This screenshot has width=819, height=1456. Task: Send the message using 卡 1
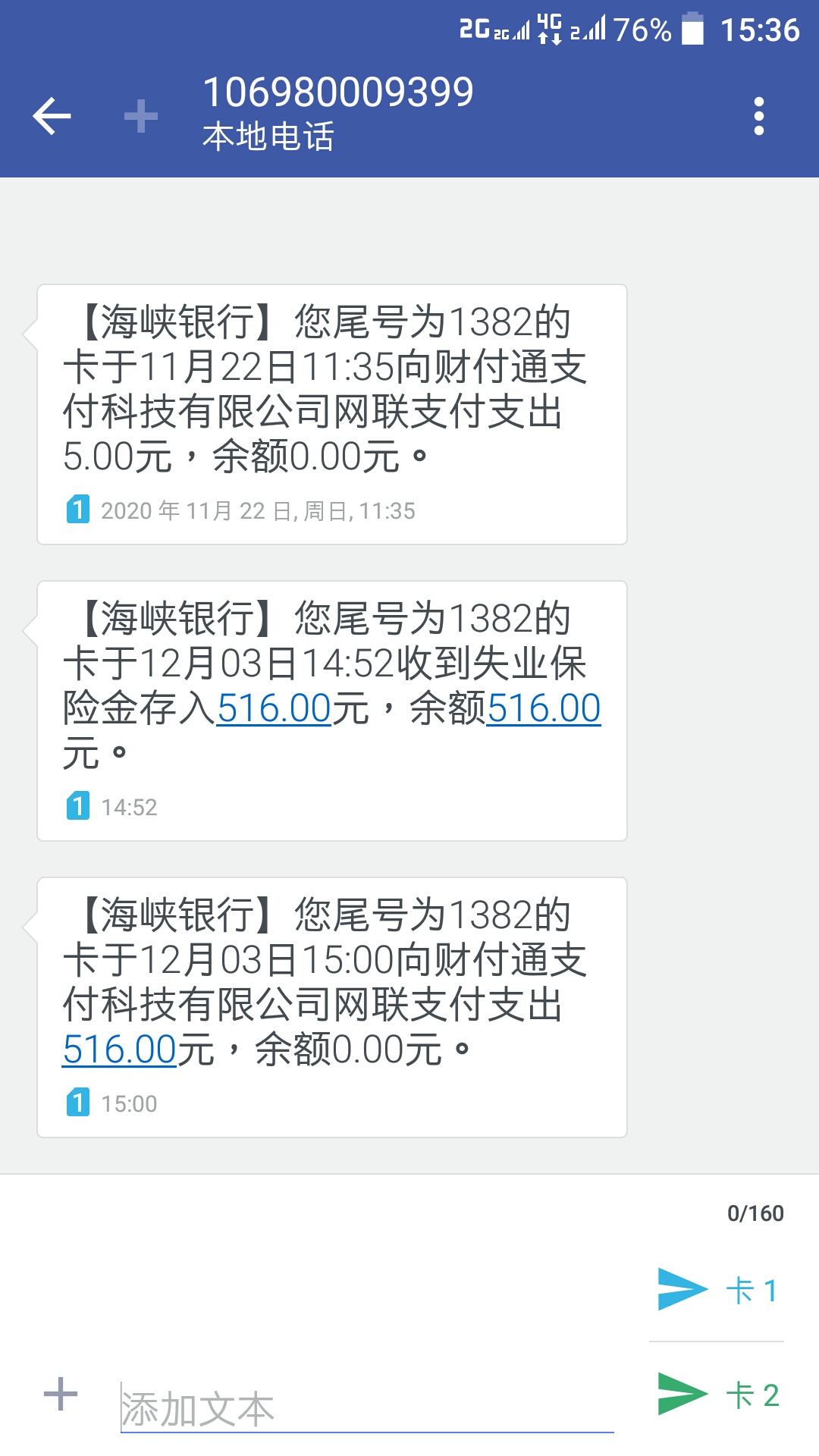coord(717,1290)
